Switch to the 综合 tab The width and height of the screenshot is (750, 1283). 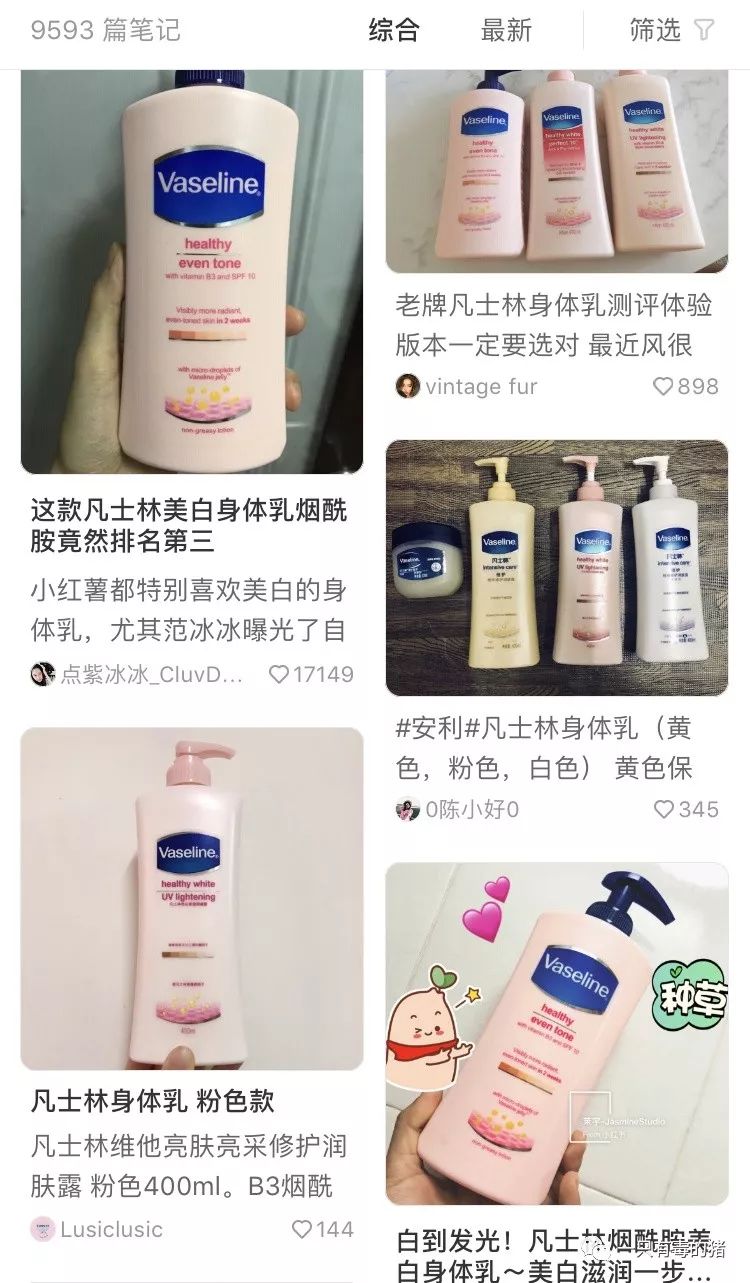pyautogui.click(x=394, y=30)
